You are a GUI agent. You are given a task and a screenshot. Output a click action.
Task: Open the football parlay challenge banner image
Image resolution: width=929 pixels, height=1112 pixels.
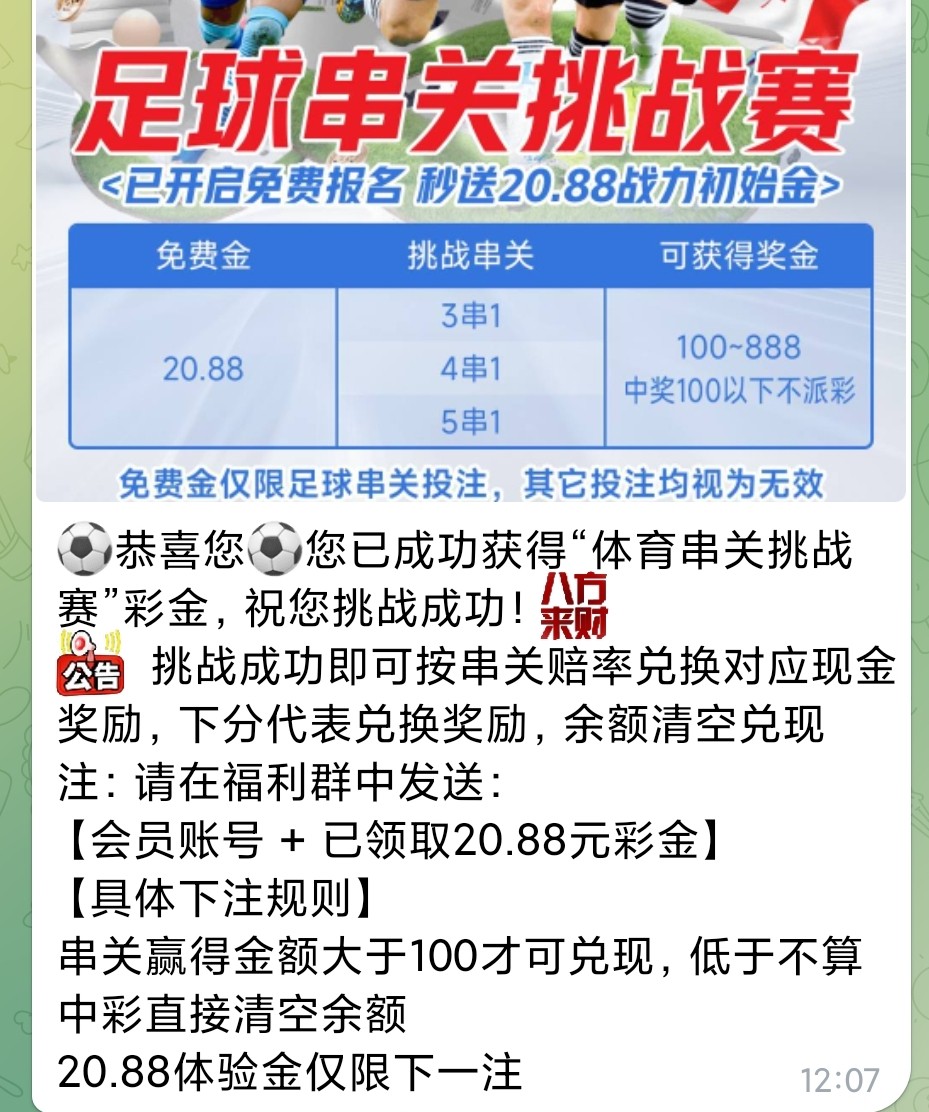470,250
